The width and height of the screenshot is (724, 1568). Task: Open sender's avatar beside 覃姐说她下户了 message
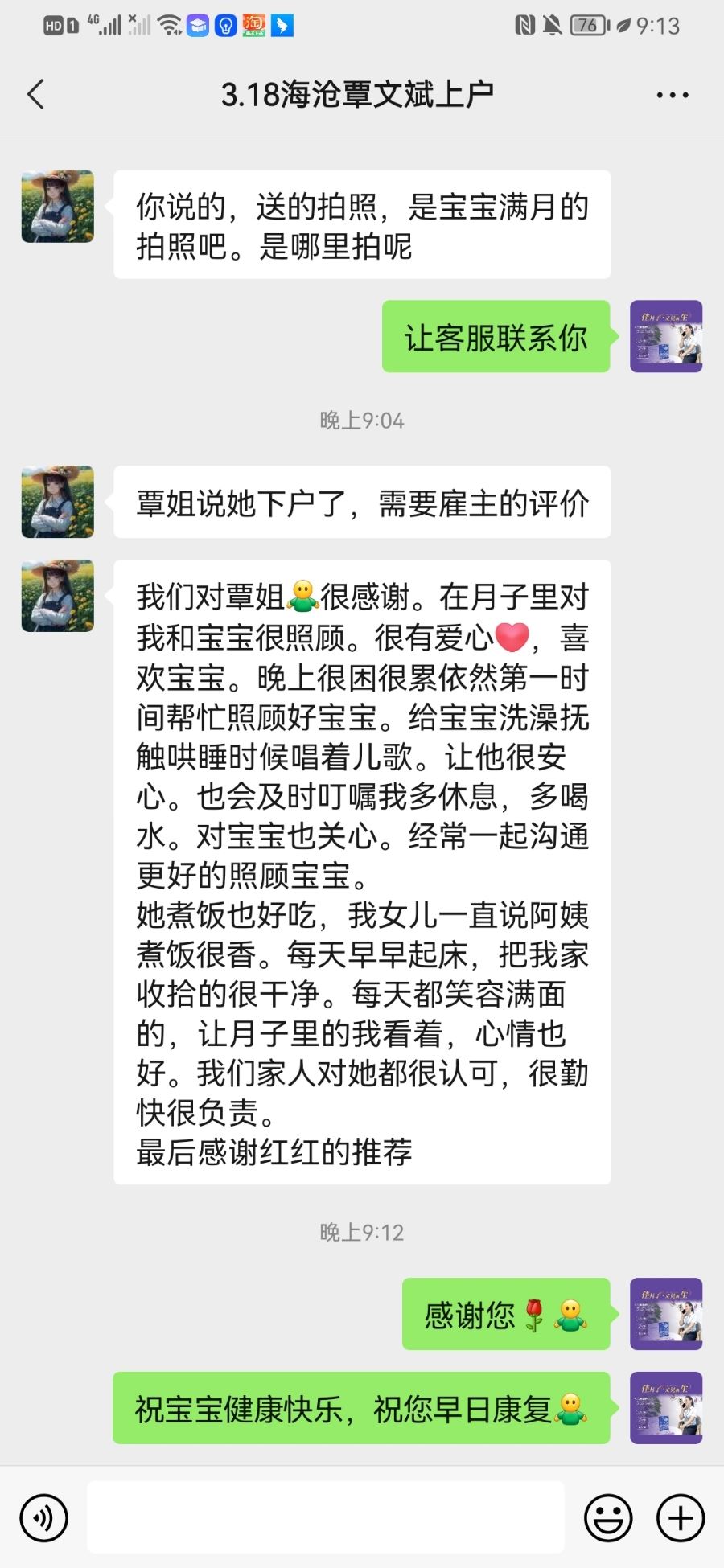(57, 502)
